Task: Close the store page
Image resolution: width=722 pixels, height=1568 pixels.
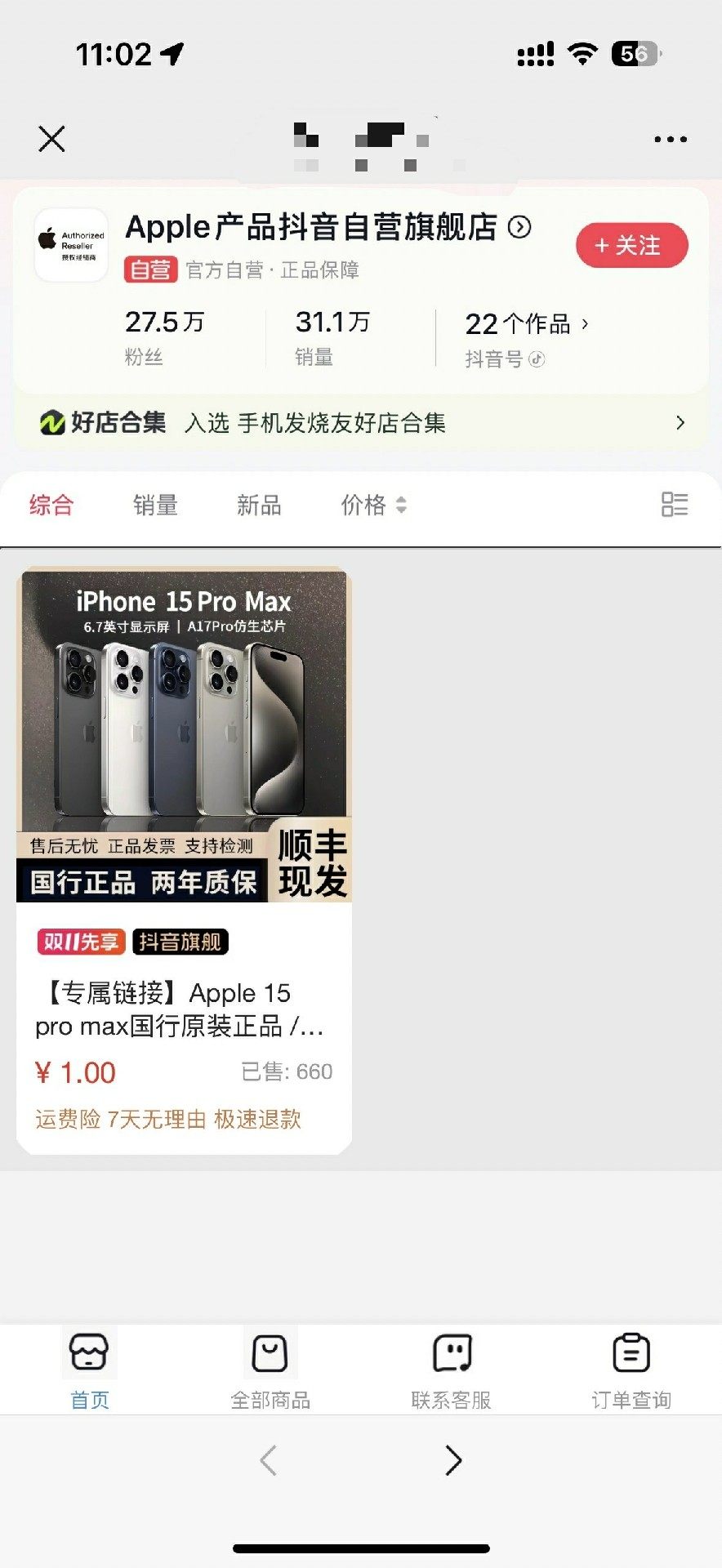Action: [51, 139]
